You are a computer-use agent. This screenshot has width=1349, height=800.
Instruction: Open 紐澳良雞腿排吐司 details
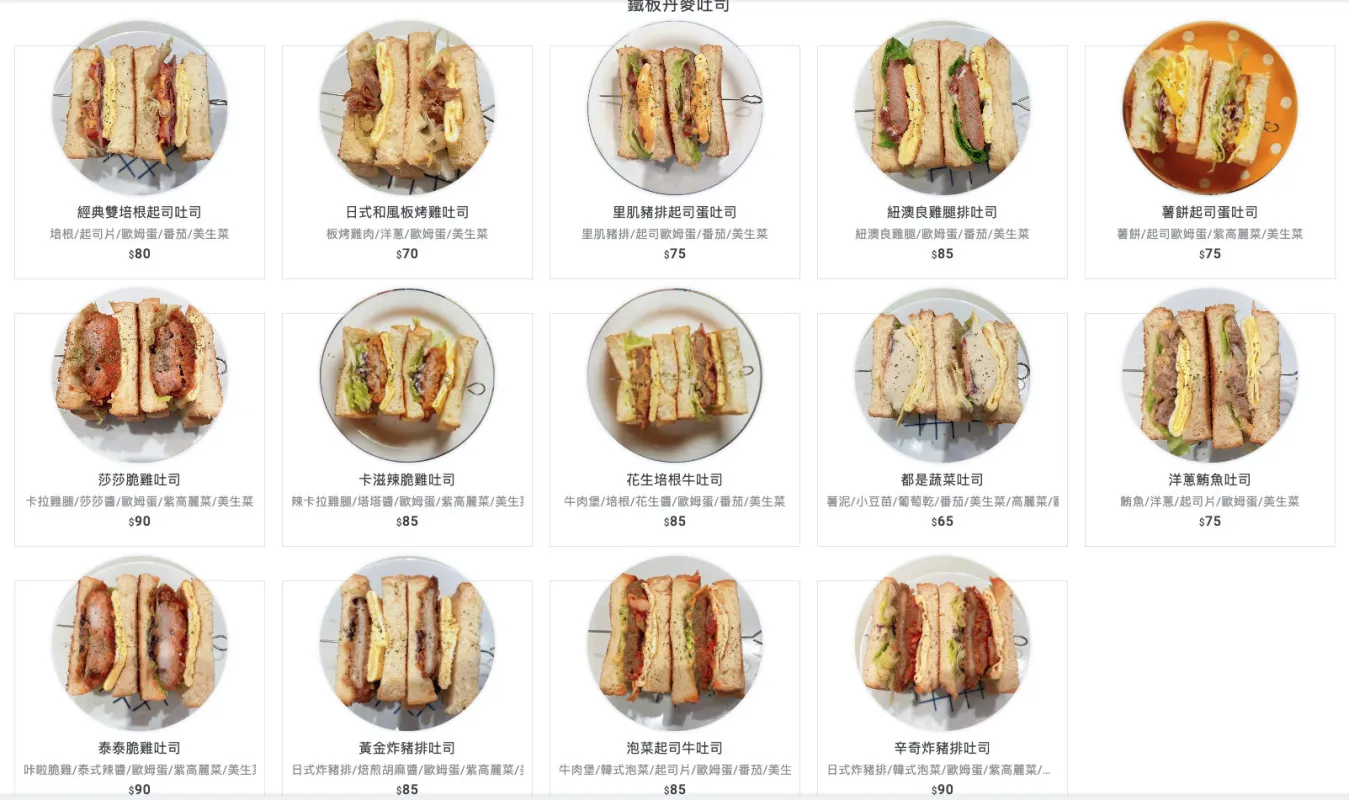[942, 160]
